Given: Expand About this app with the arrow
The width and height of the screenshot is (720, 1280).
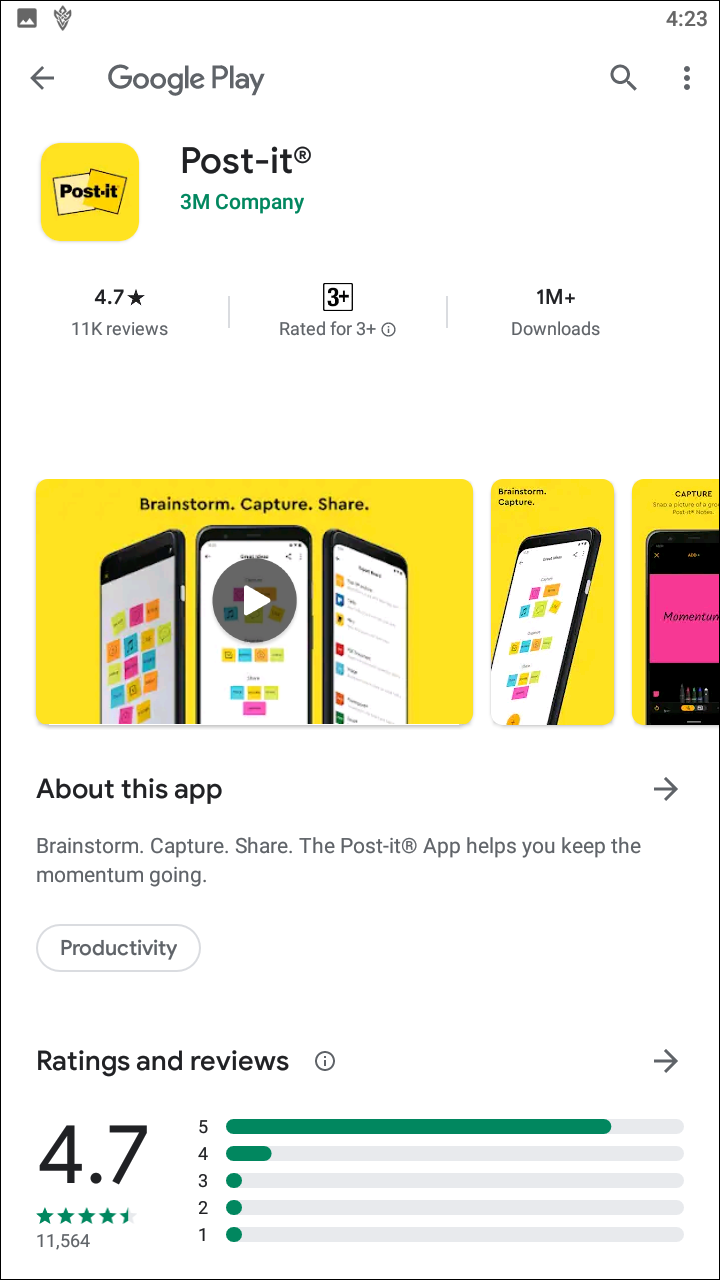Looking at the screenshot, I should [x=665, y=789].
